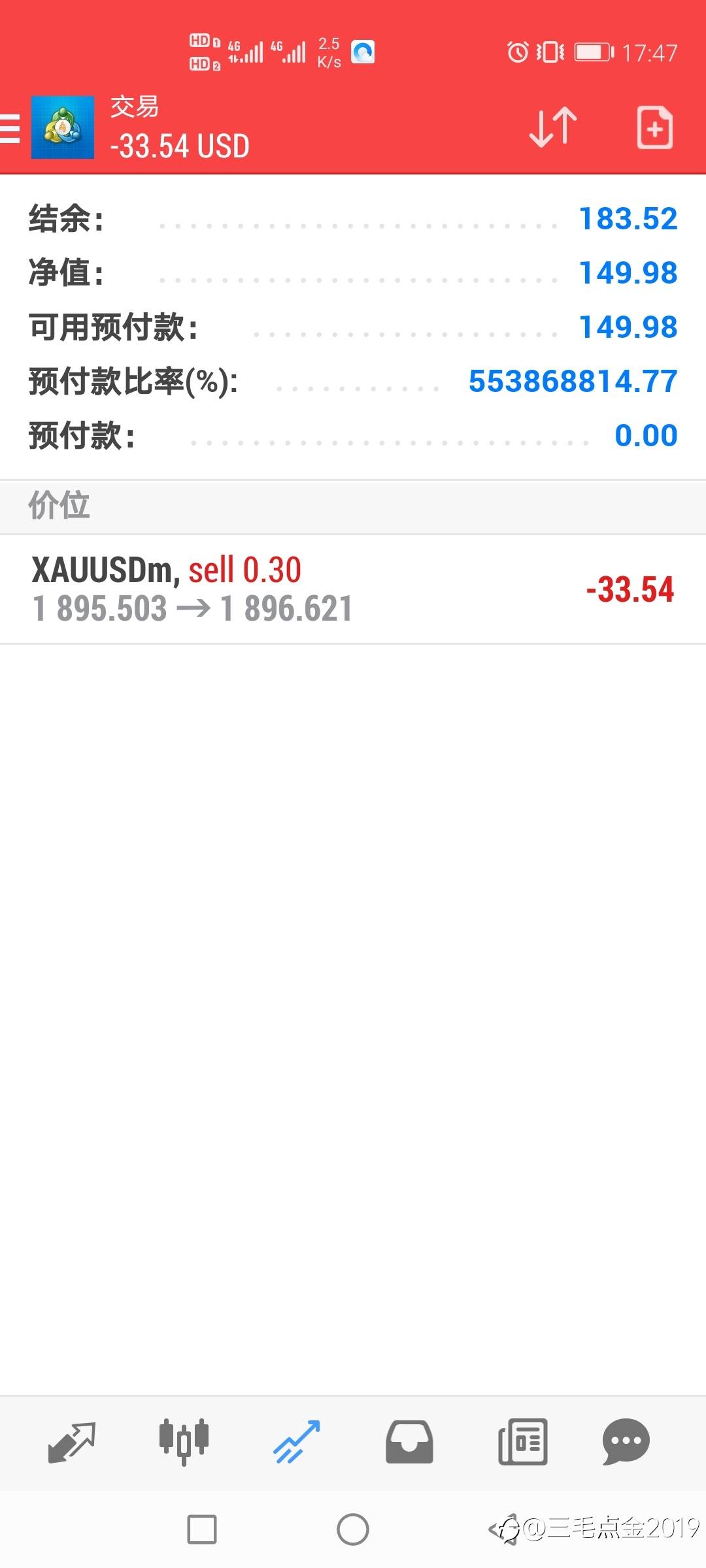Open the History inbox tab

click(409, 1442)
